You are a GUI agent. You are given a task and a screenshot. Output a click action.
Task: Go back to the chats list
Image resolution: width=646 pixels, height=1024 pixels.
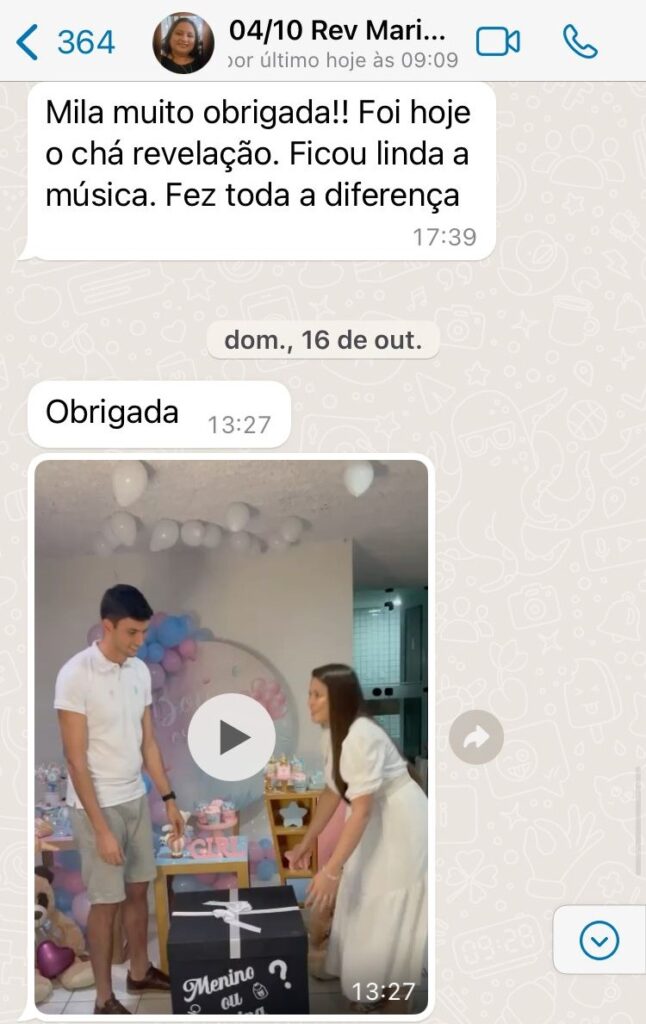tap(64, 42)
